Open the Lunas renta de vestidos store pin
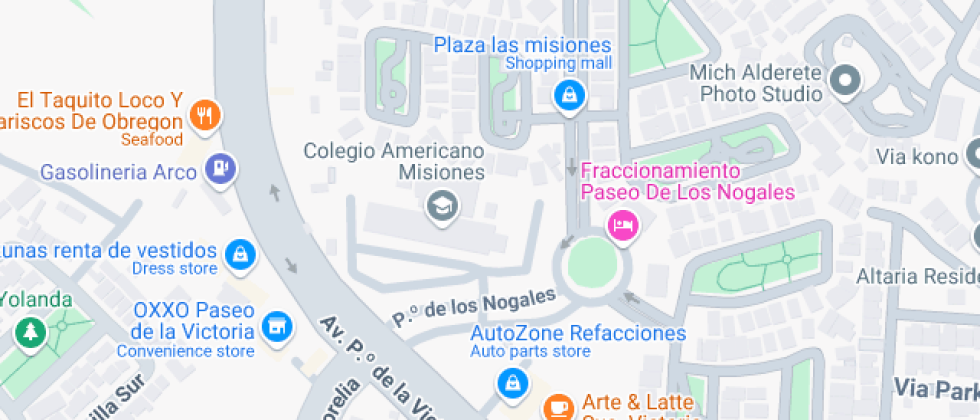Screen dimensions: 980x420 (240, 254)
